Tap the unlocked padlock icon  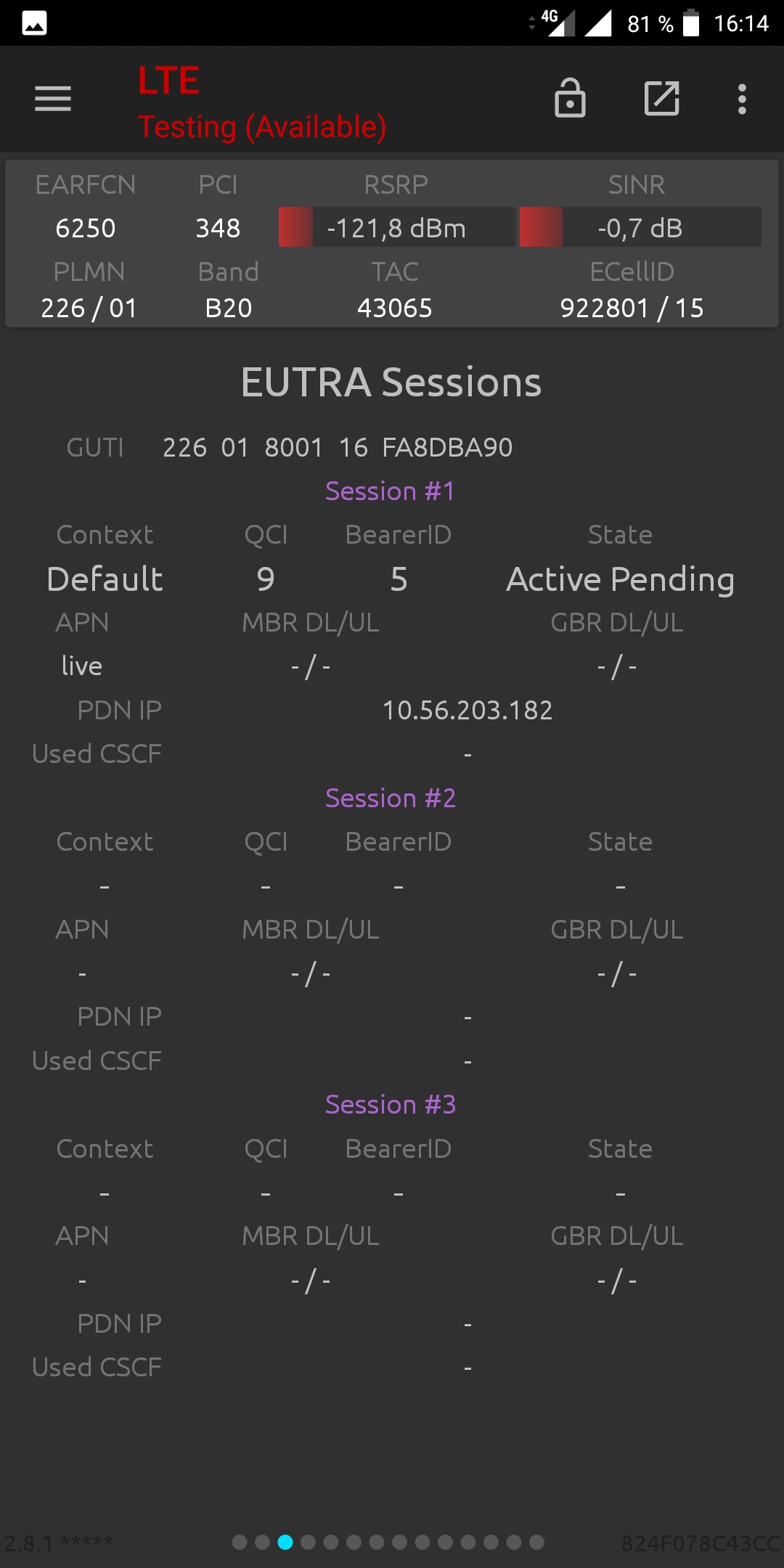tap(571, 98)
